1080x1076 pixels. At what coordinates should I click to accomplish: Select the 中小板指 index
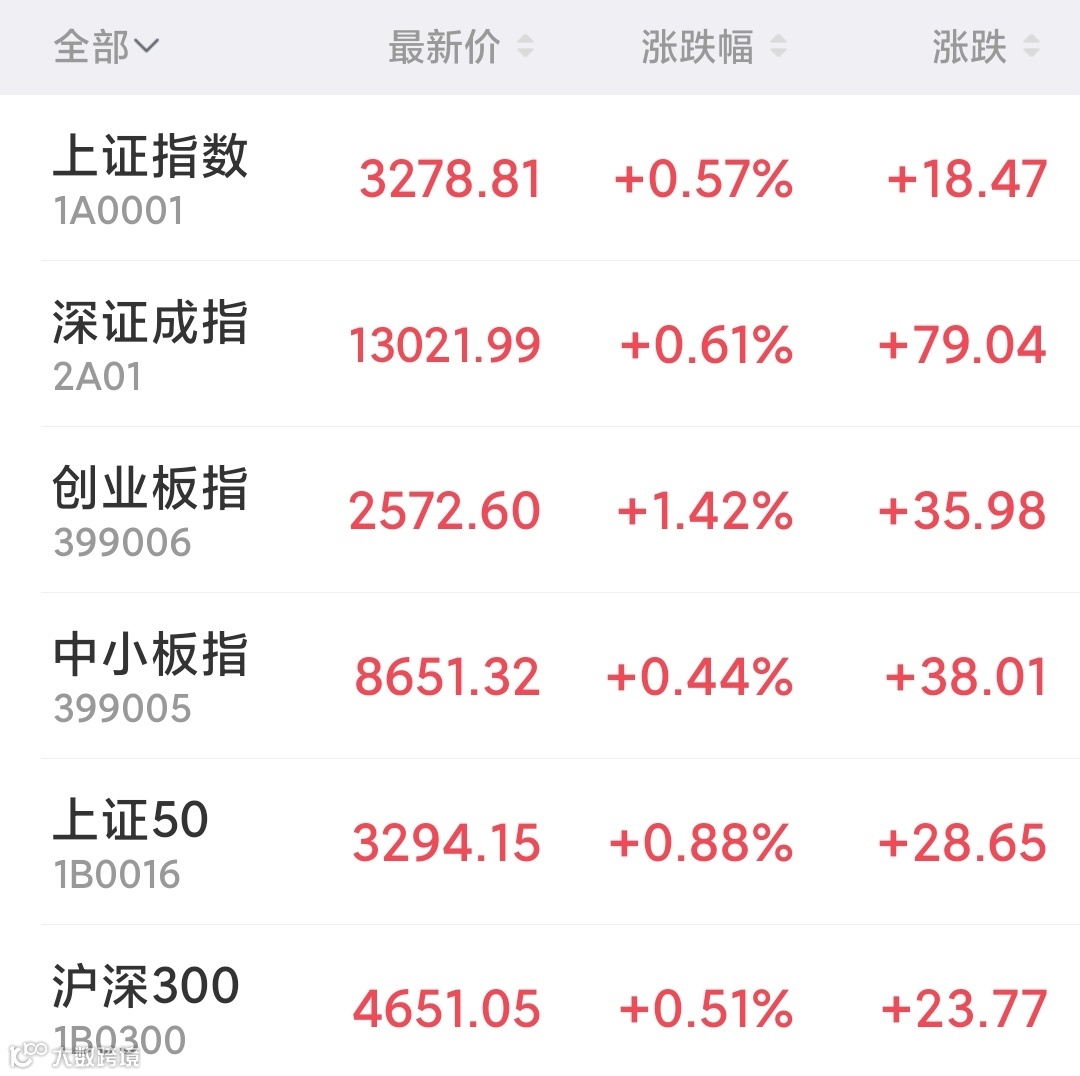coord(150,657)
